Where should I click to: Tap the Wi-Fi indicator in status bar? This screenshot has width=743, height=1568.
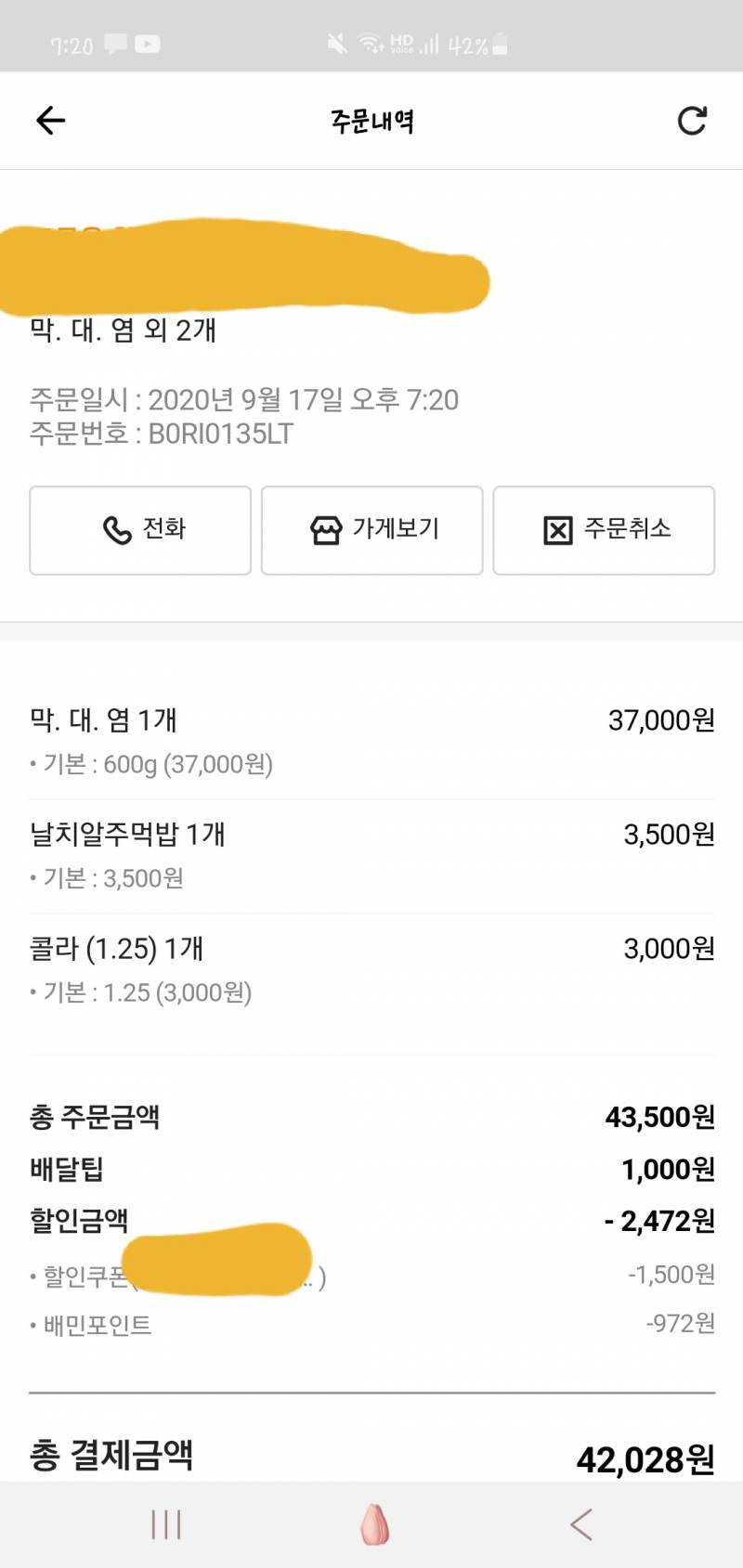click(x=370, y=43)
